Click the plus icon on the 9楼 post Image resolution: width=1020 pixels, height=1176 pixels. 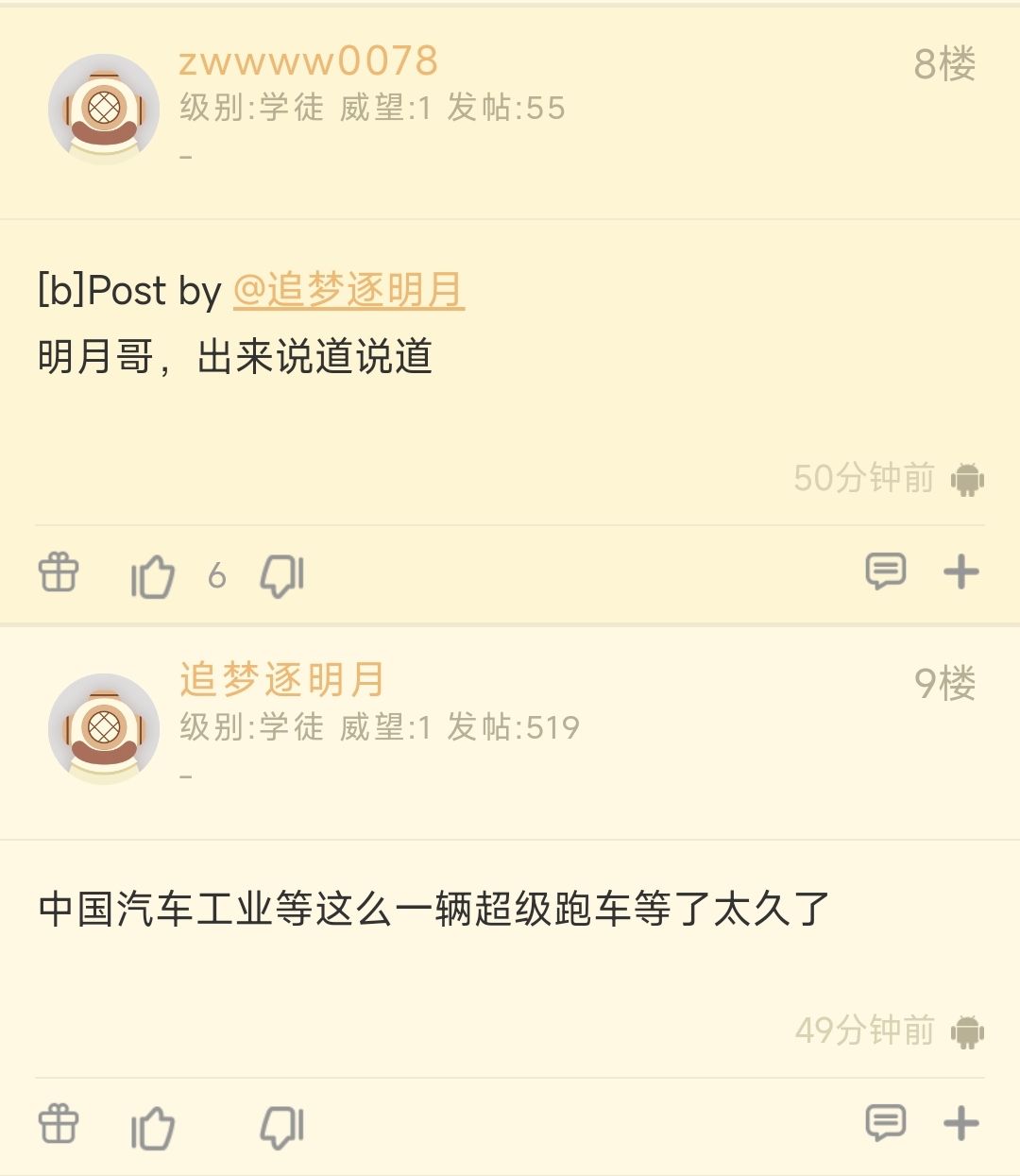(x=961, y=1124)
